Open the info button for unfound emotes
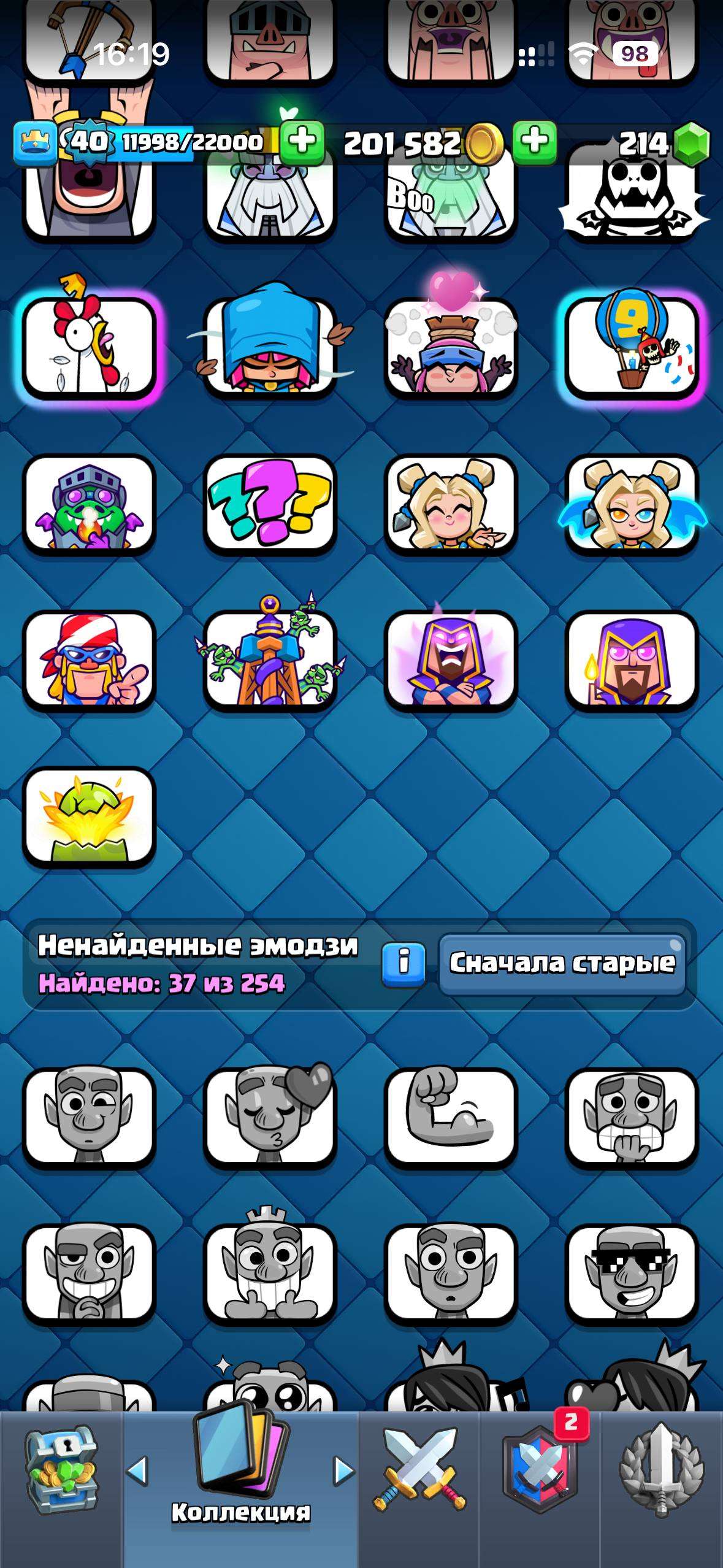The height and width of the screenshot is (1568, 723). (404, 964)
